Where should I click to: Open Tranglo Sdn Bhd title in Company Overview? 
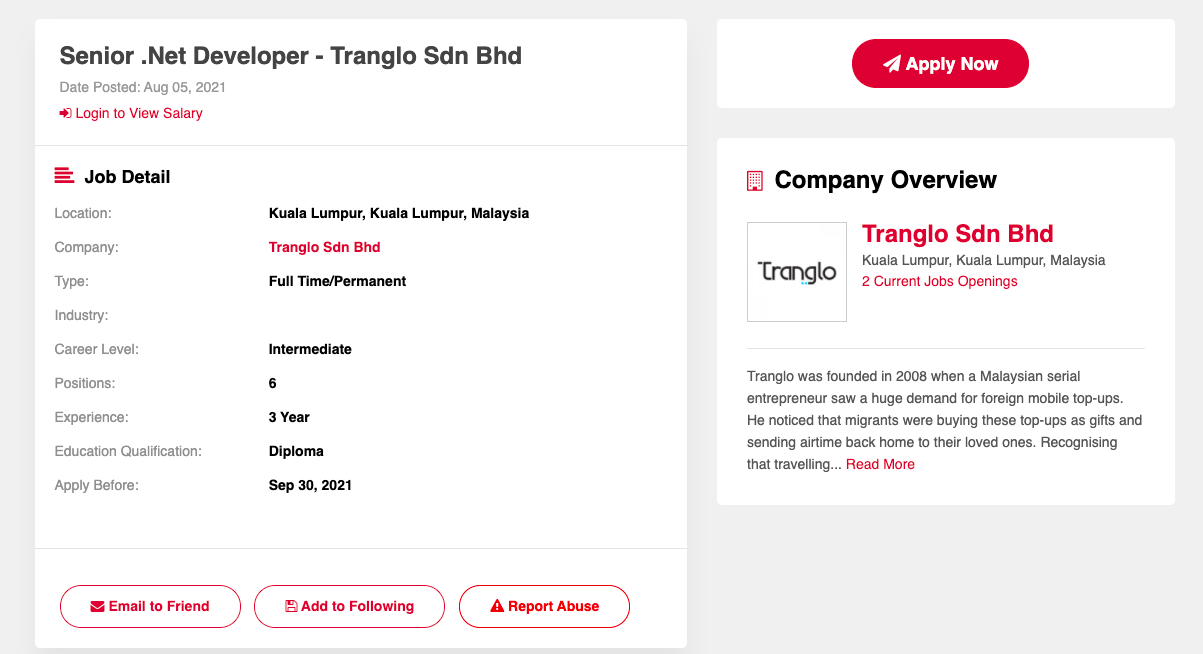pyautogui.click(x=957, y=234)
